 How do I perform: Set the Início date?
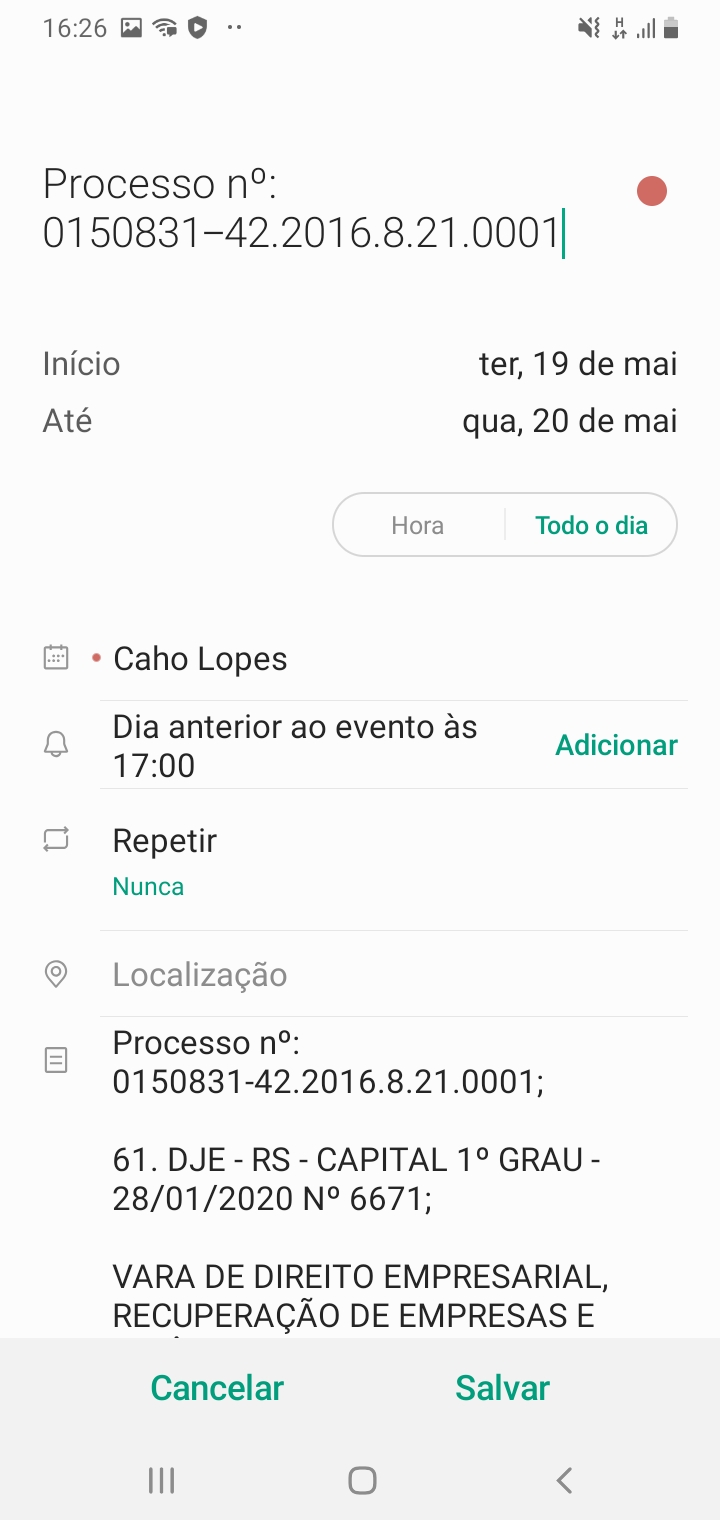point(578,364)
